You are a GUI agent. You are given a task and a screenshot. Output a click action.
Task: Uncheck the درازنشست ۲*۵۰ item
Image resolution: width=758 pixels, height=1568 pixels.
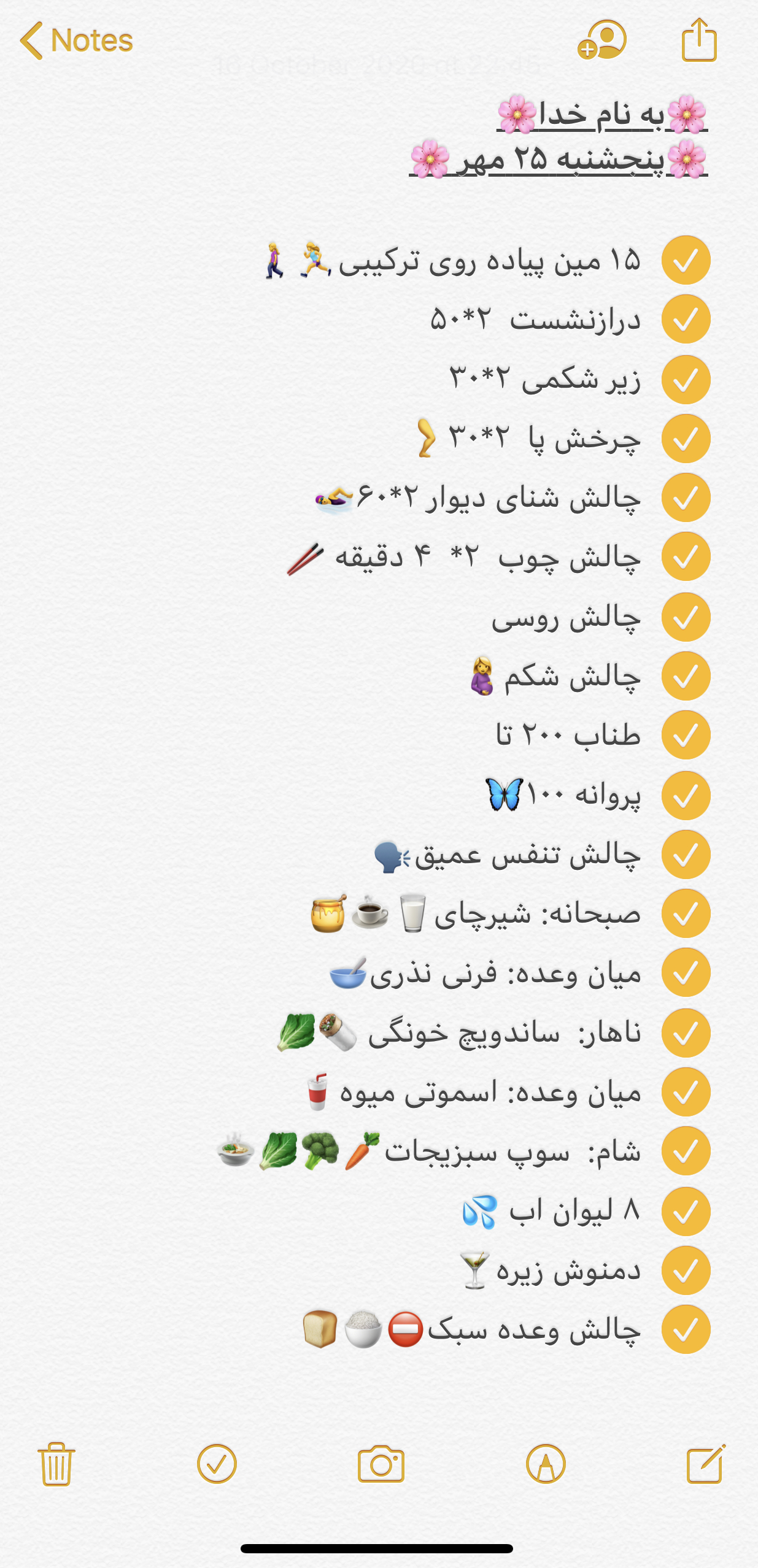point(686,320)
